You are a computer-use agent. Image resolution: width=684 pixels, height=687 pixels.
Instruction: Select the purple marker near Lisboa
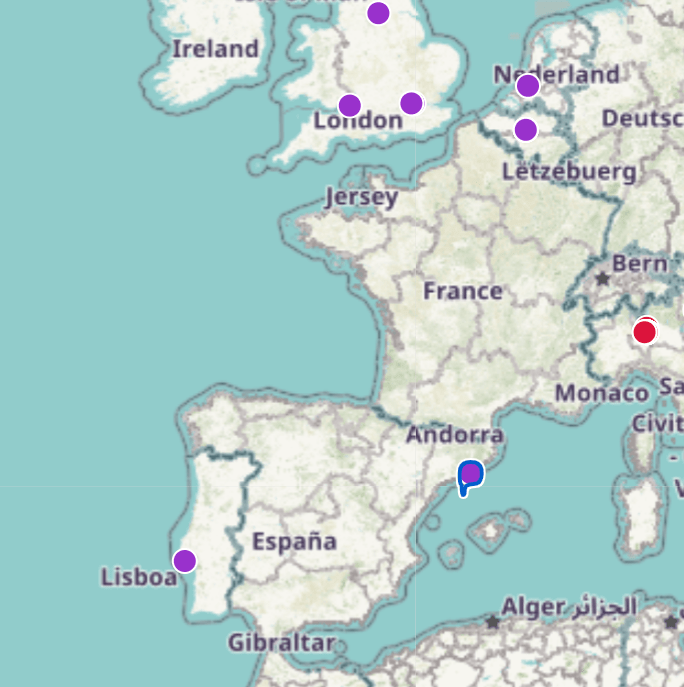coord(185,561)
